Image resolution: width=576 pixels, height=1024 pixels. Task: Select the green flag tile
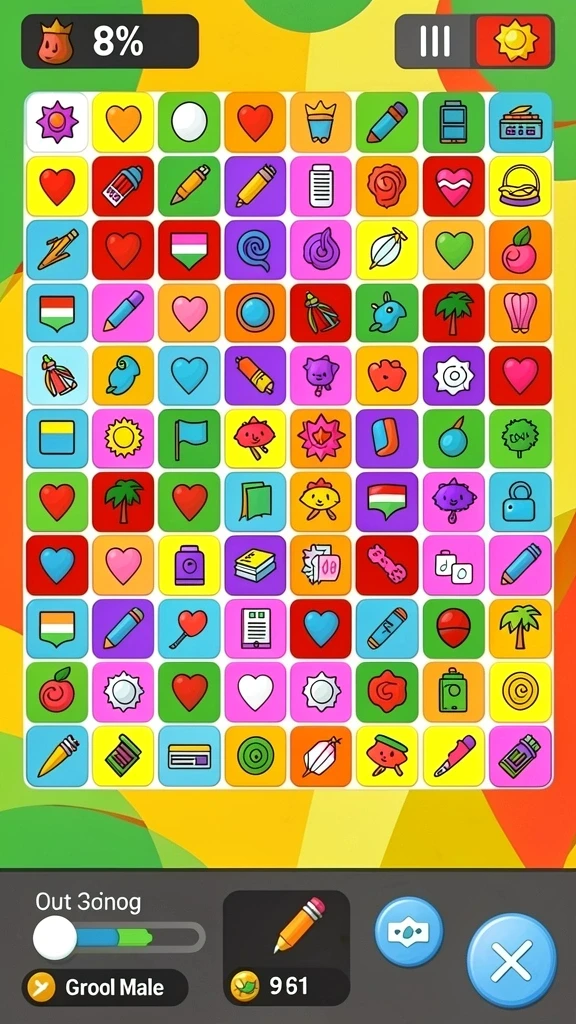pyautogui.click(x=189, y=438)
